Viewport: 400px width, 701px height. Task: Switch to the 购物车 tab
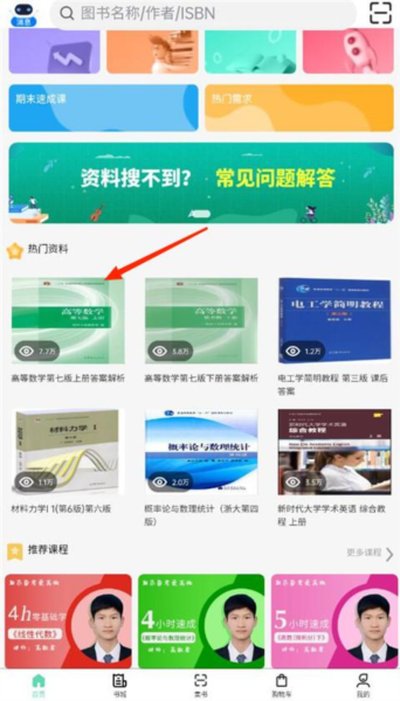pyautogui.click(x=281, y=685)
